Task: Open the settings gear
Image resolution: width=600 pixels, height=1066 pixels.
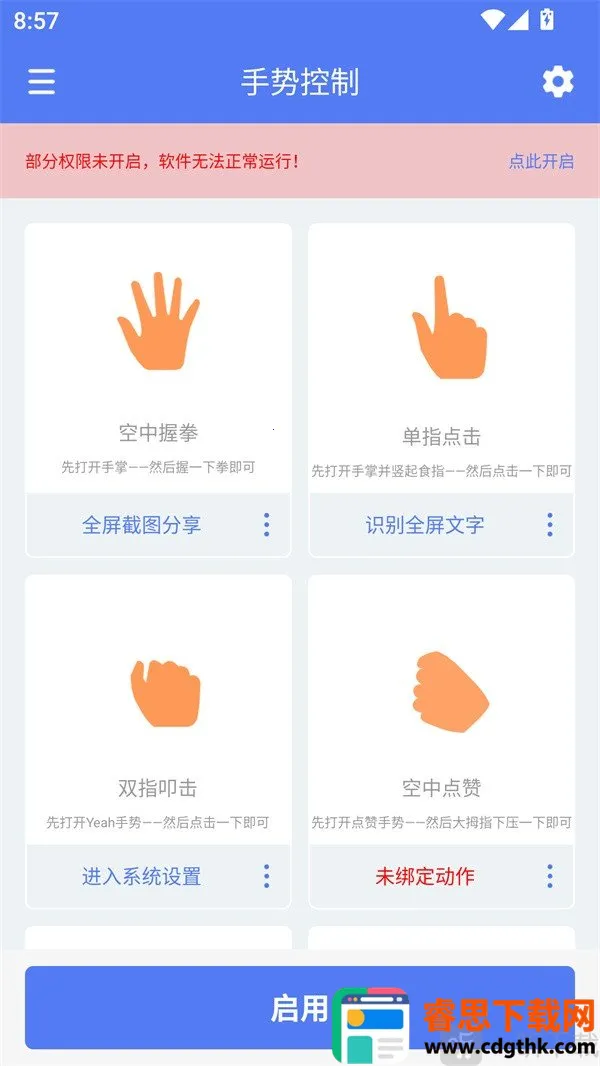Action: (558, 82)
